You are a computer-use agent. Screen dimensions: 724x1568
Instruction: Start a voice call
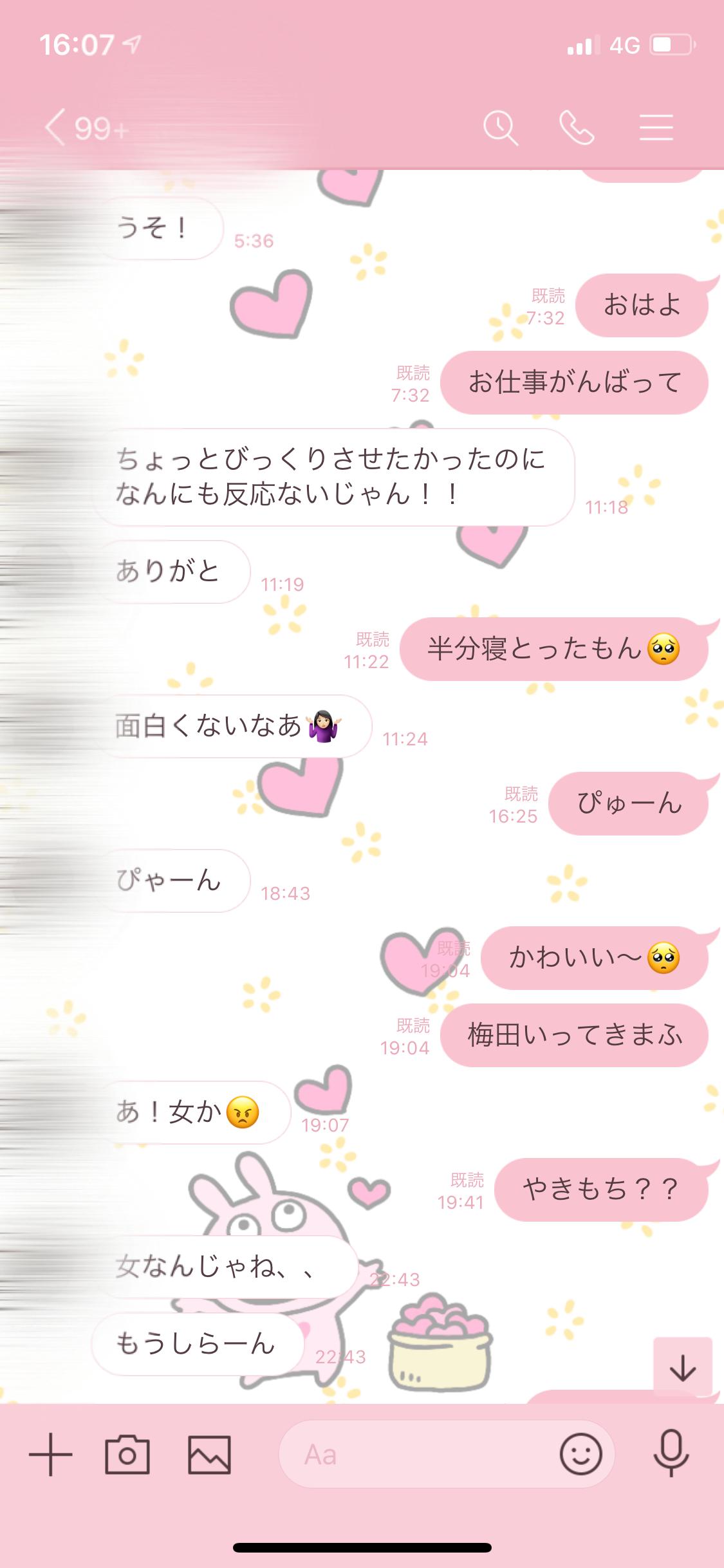tap(576, 127)
